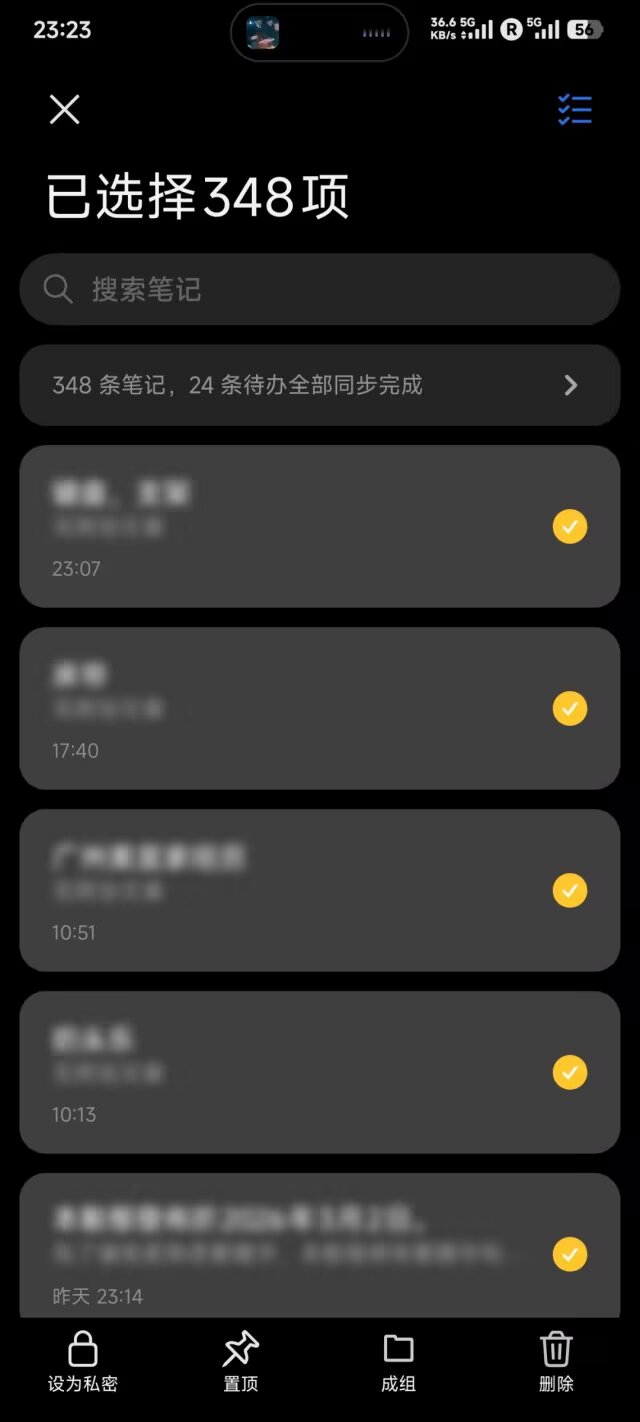Uncheck the note from 昨天 23:14
The height and width of the screenshot is (1422, 640).
[570, 1254]
